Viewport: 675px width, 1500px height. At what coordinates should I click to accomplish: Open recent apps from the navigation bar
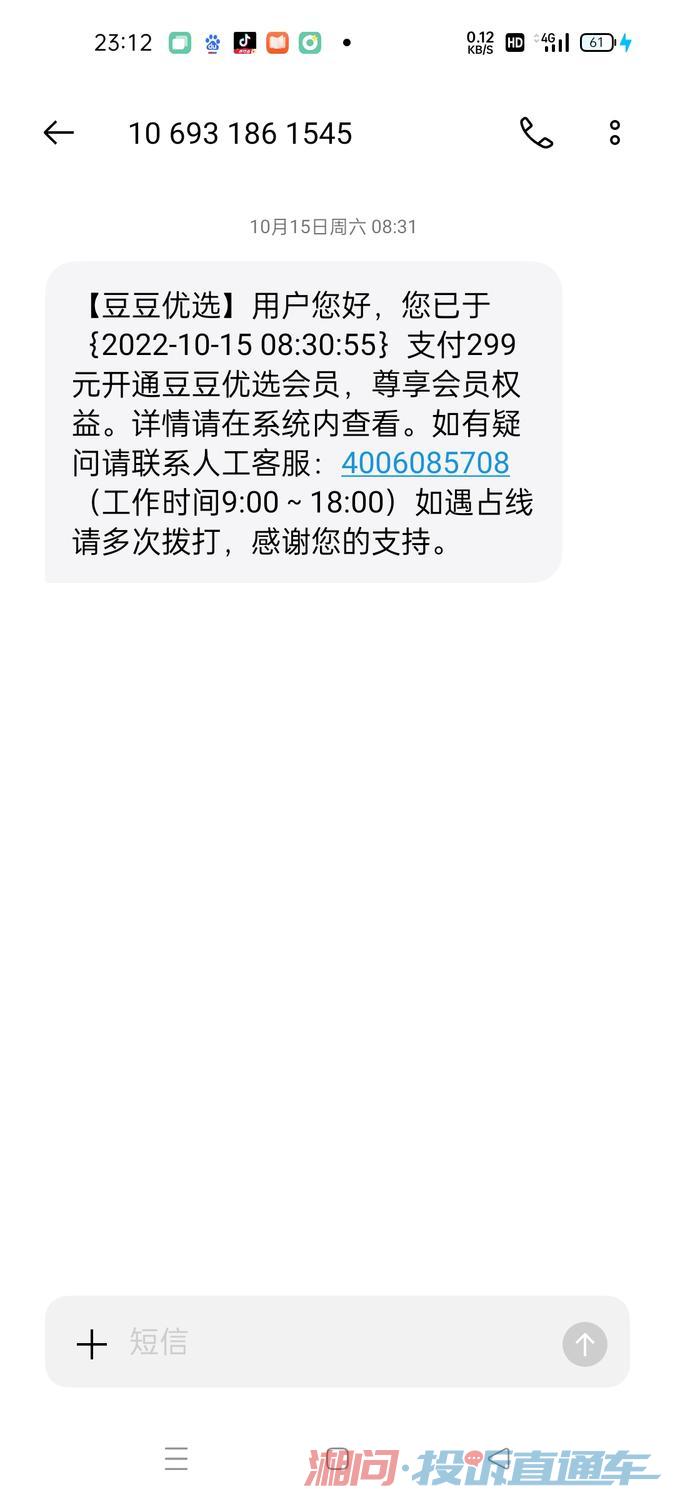176,1459
